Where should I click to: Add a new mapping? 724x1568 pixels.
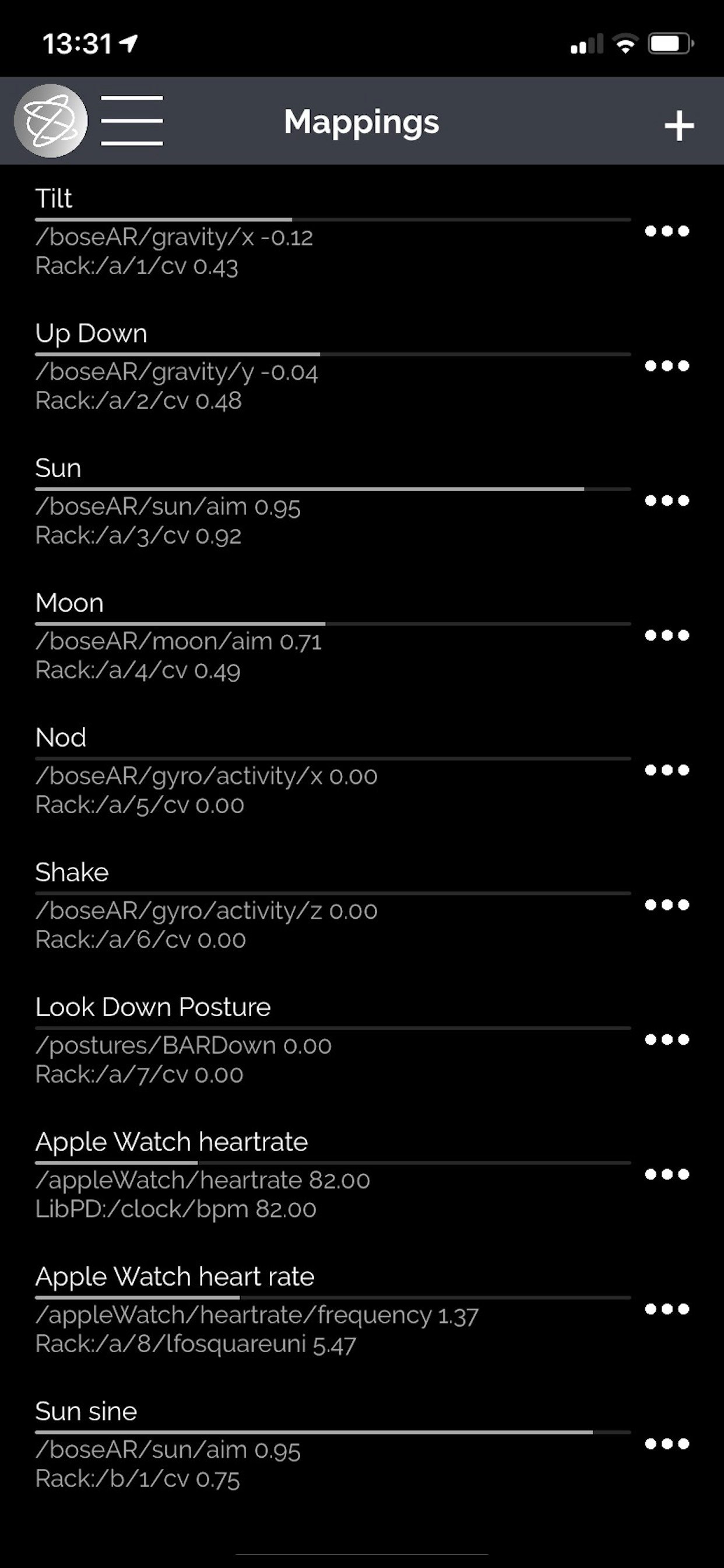[679, 125]
